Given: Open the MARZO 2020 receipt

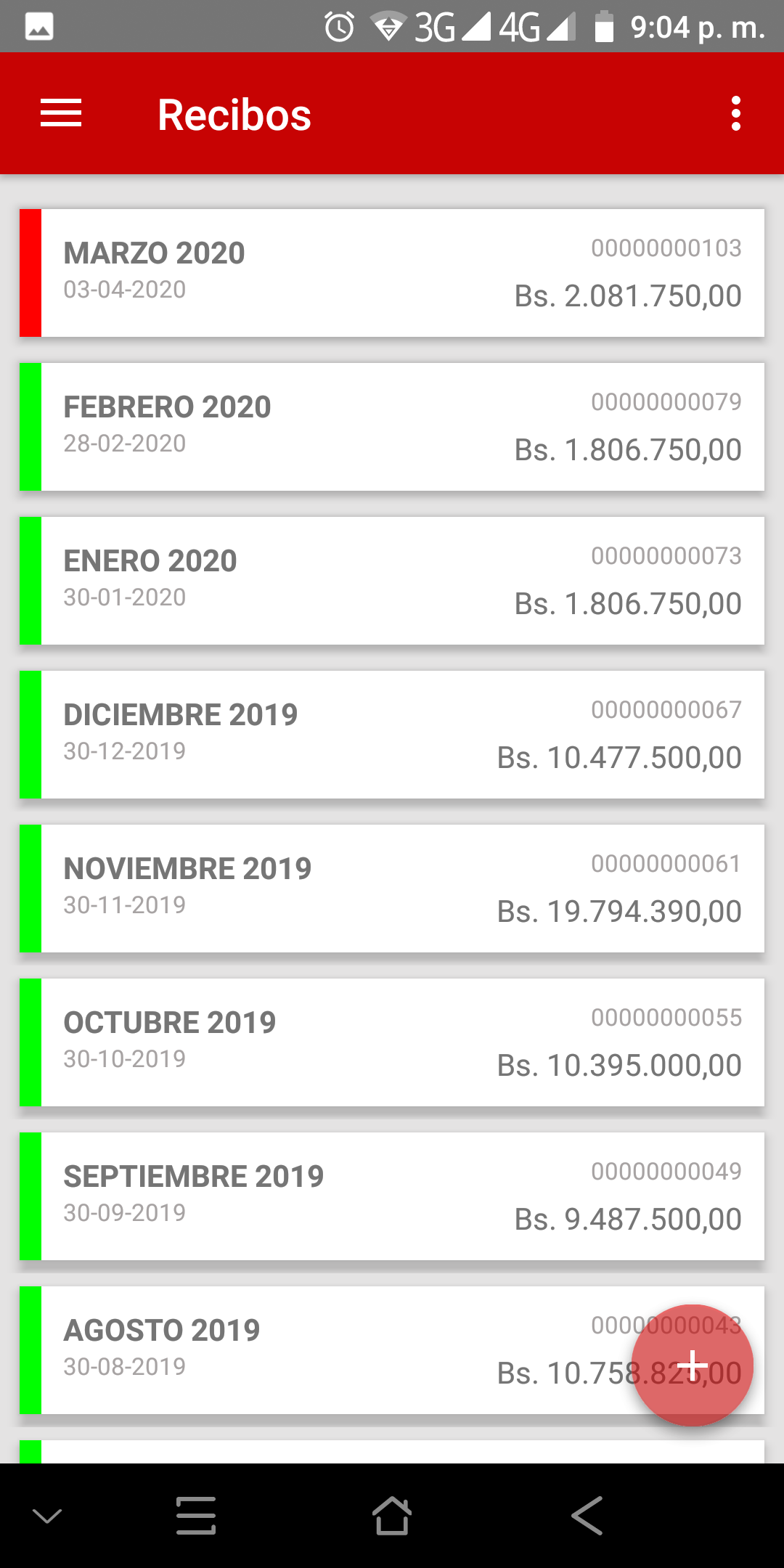Looking at the screenshot, I should click(392, 273).
